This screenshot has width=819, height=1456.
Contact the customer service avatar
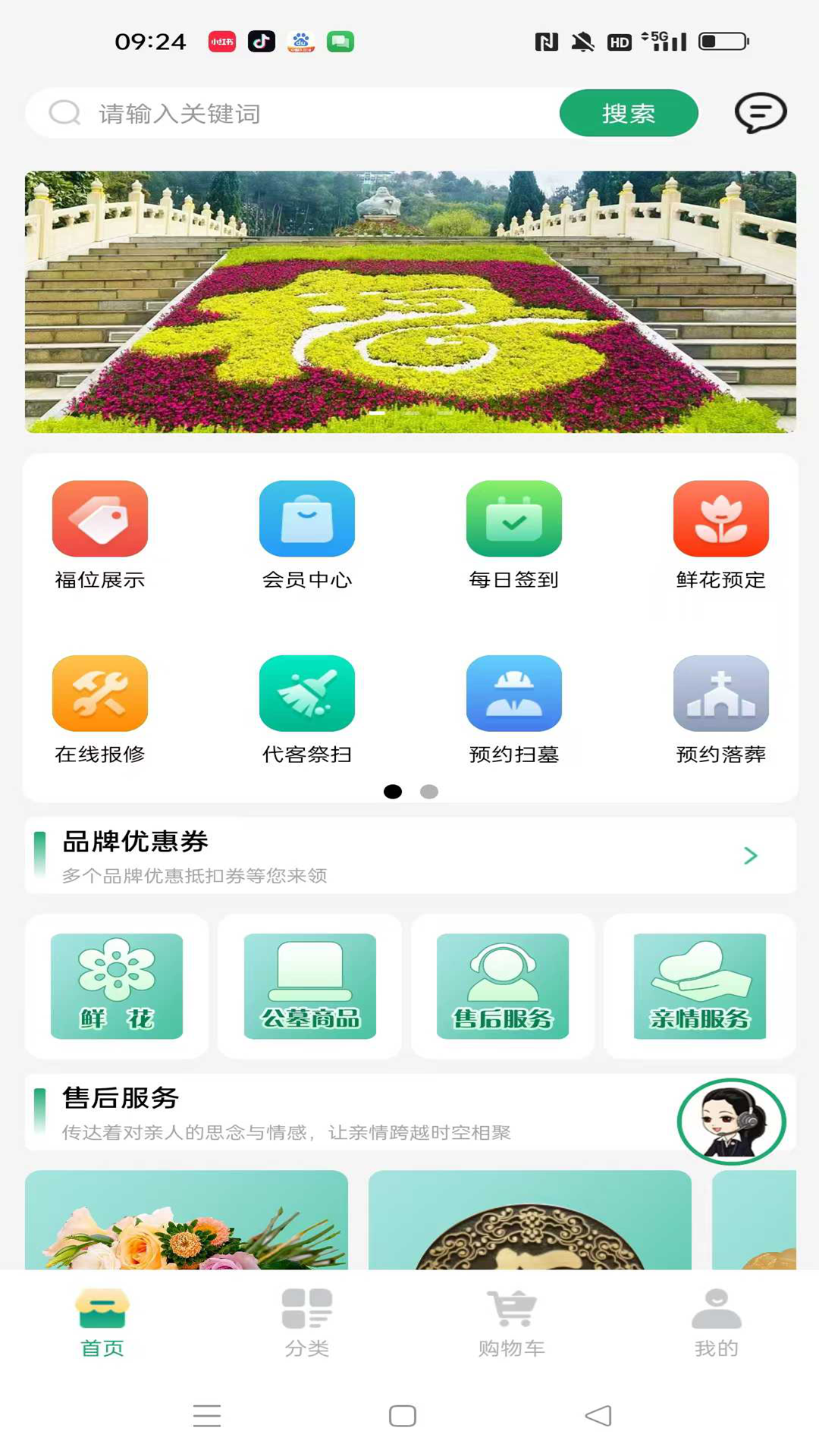click(x=731, y=1122)
